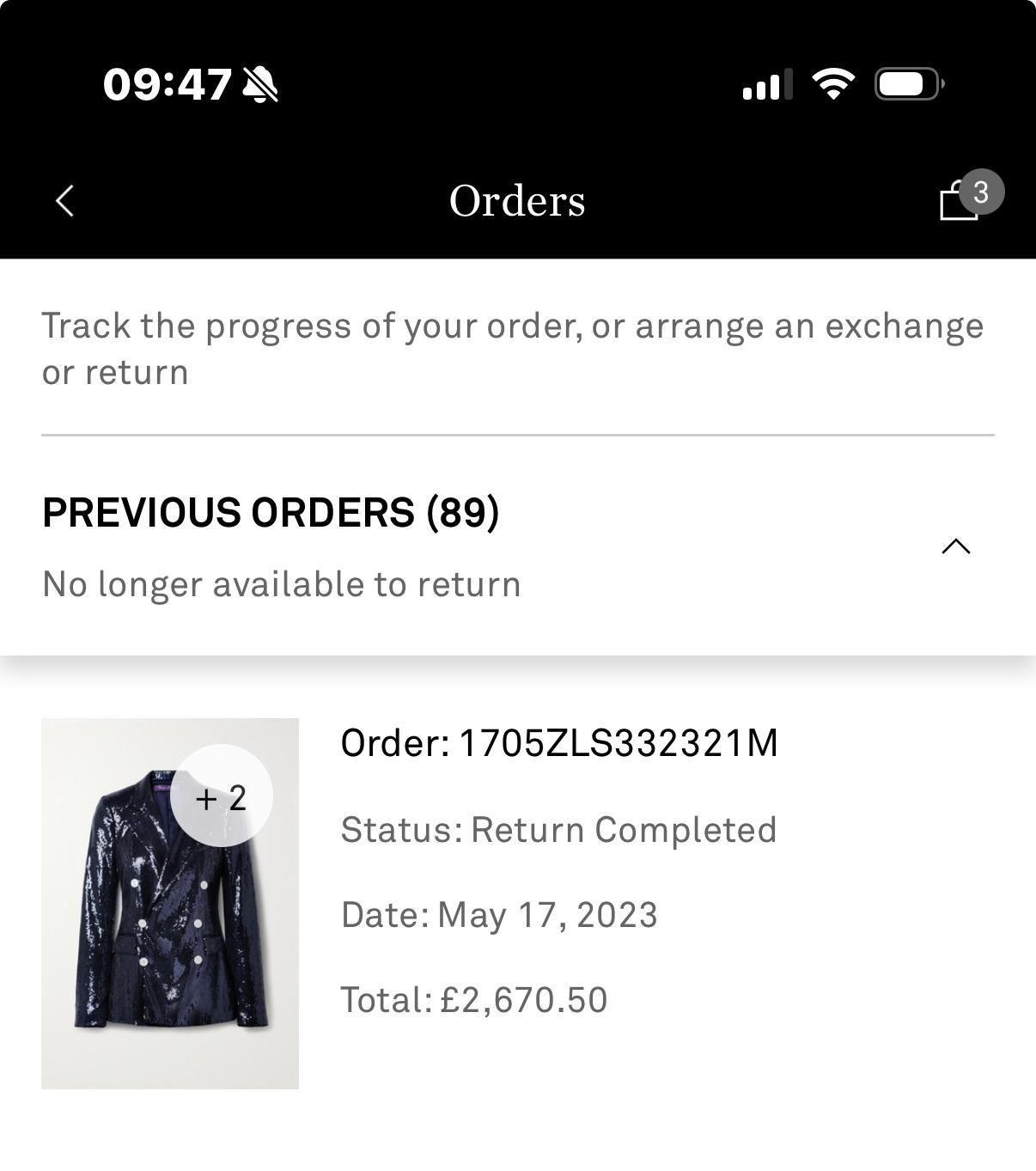Open the shopping bag with 3 items
The image size is (1036, 1171).
961,201
